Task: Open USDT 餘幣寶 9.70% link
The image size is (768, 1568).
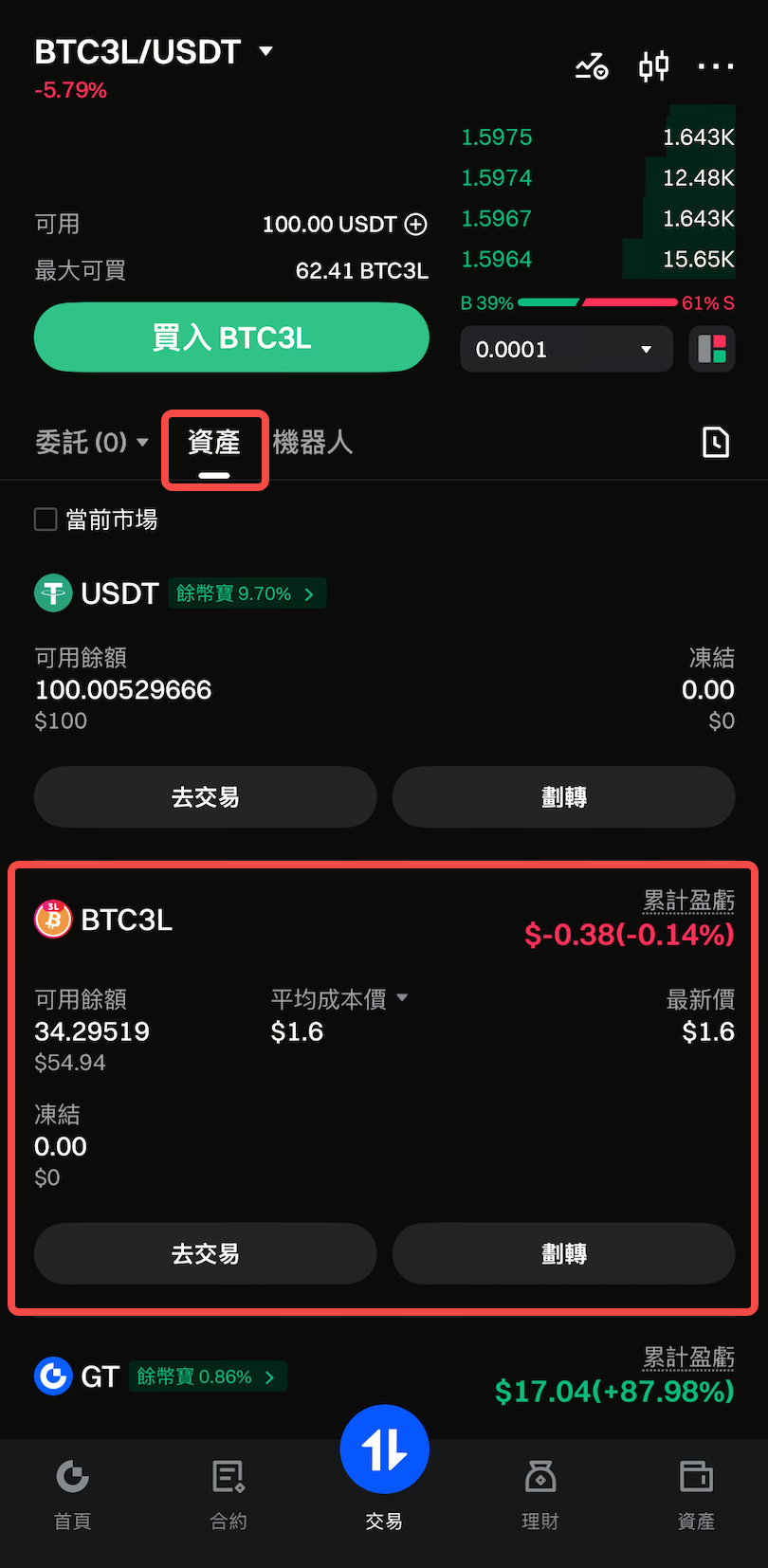Action: coord(247,593)
